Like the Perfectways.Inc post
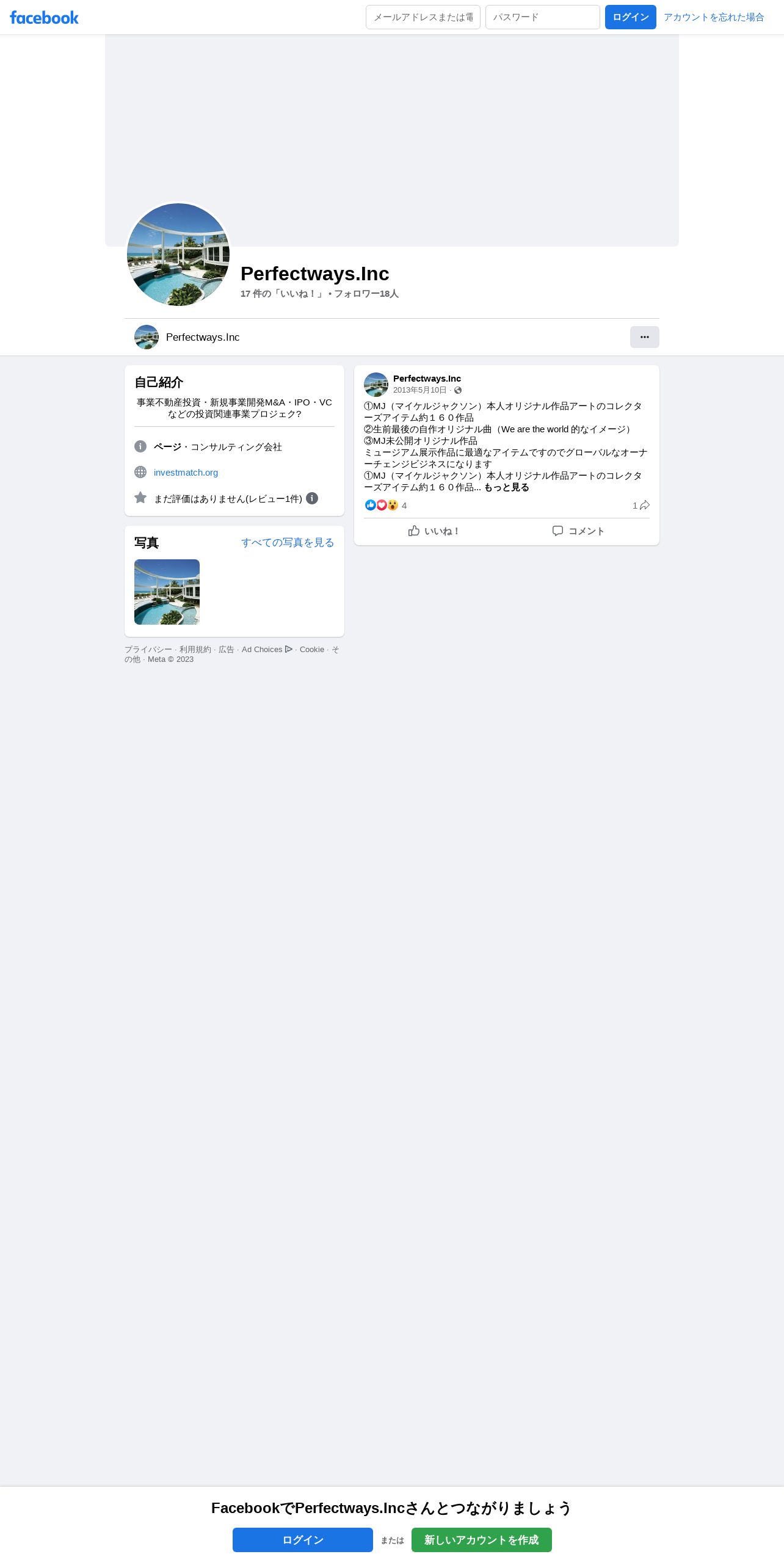The image size is (784, 1568). click(x=434, y=531)
